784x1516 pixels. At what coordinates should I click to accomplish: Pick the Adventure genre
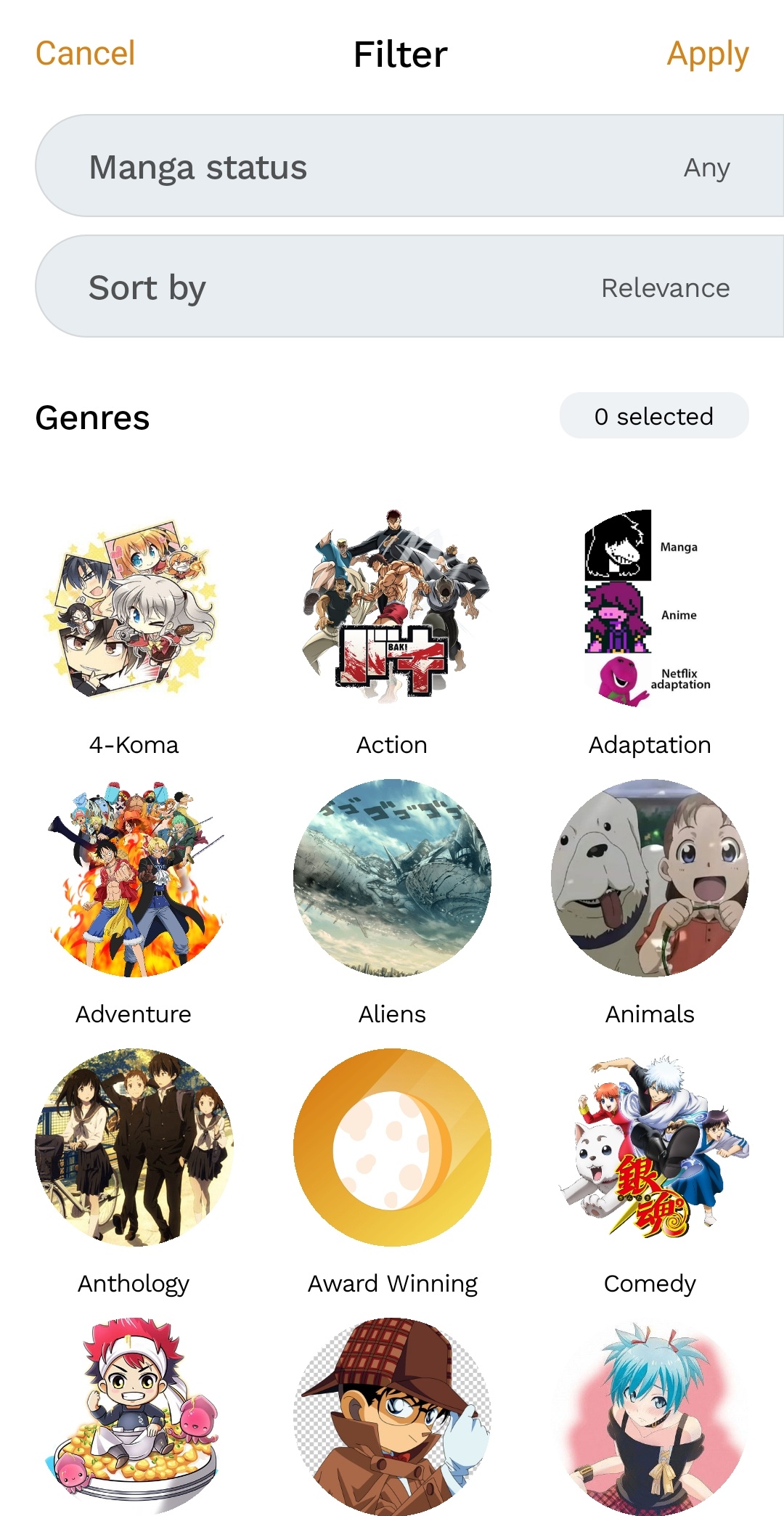[x=134, y=878]
